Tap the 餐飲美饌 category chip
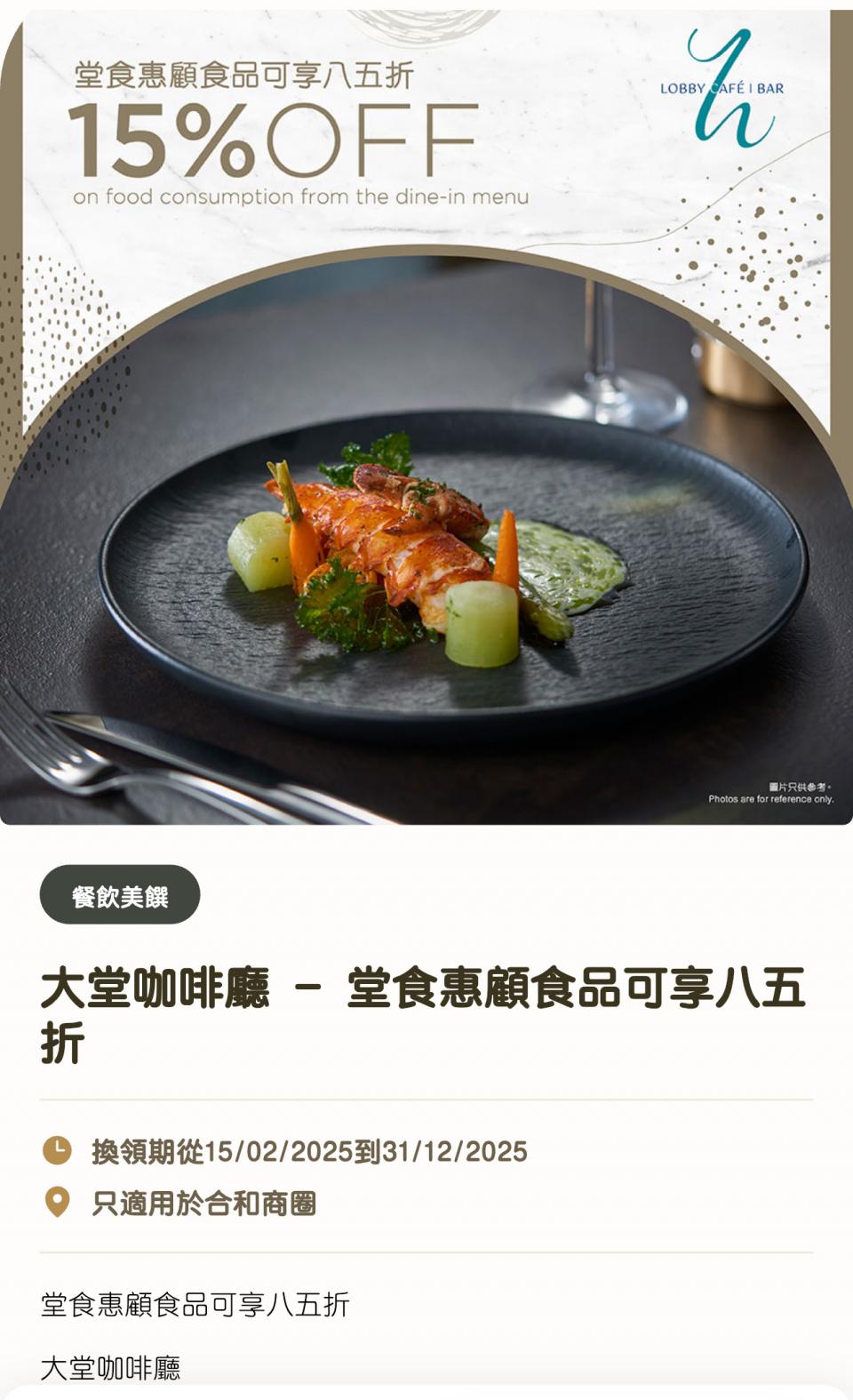The width and height of the screenshot is (853, 1400). pyautogui.click(x=120, y=894)
